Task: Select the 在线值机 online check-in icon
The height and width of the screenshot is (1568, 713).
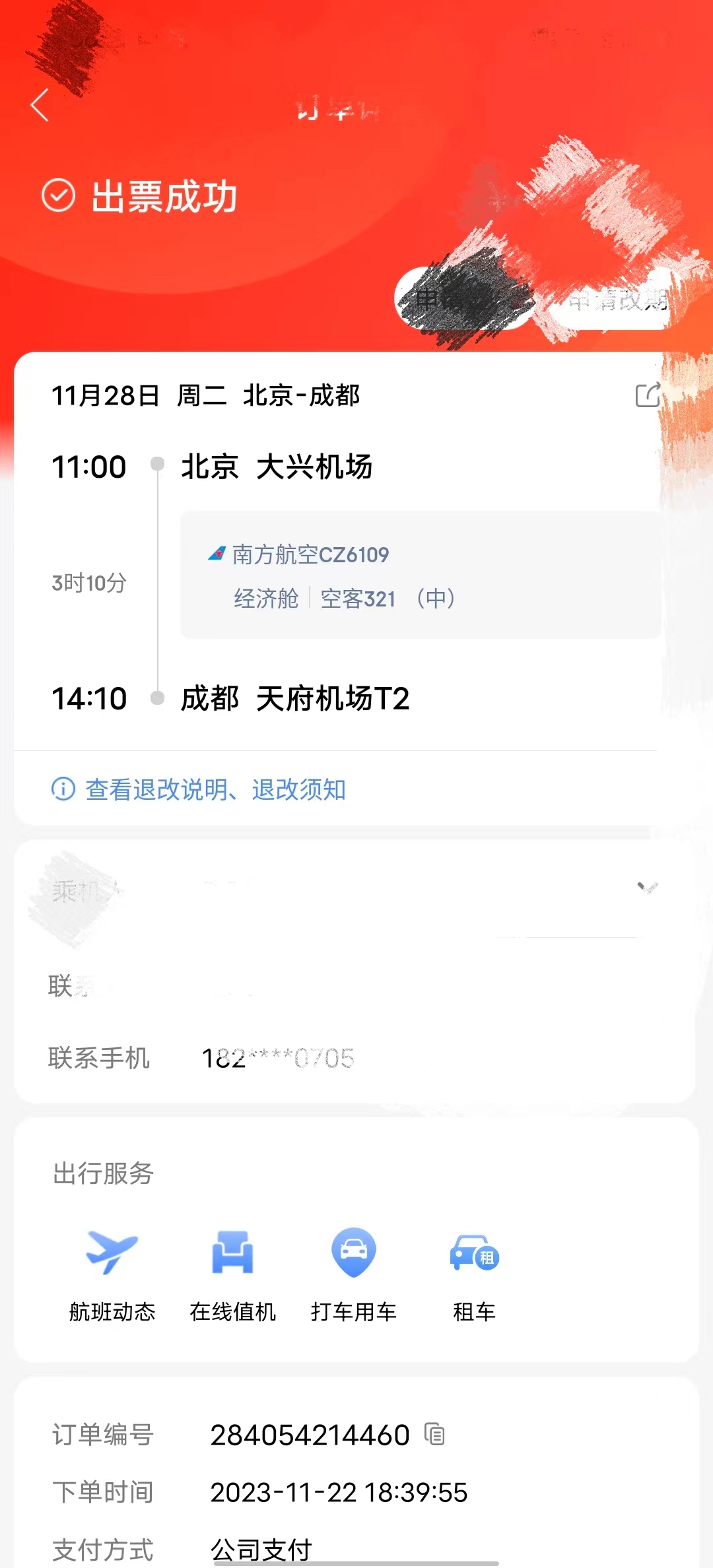Action: pos(232,1274)
